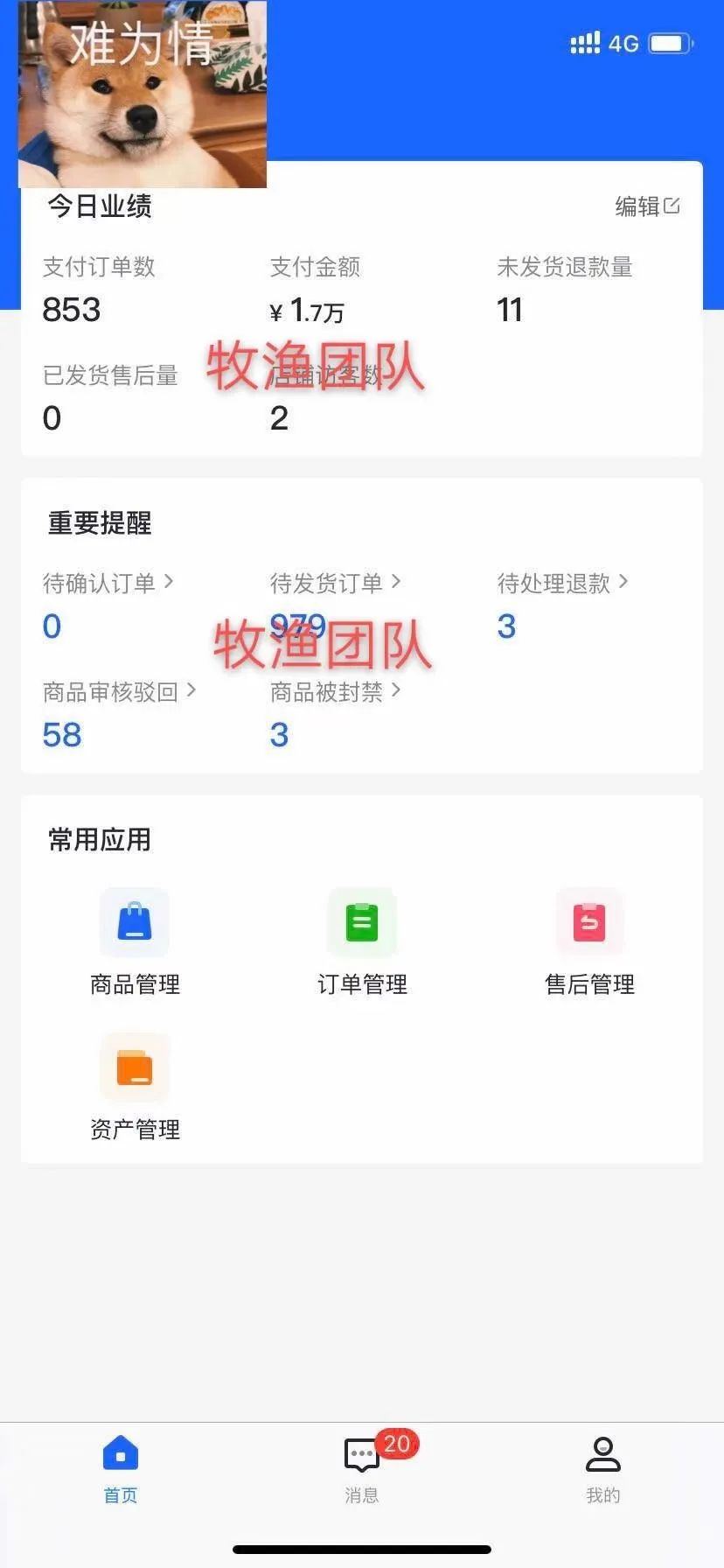Open 商品管理 (product management)

(x=134, y=941)
